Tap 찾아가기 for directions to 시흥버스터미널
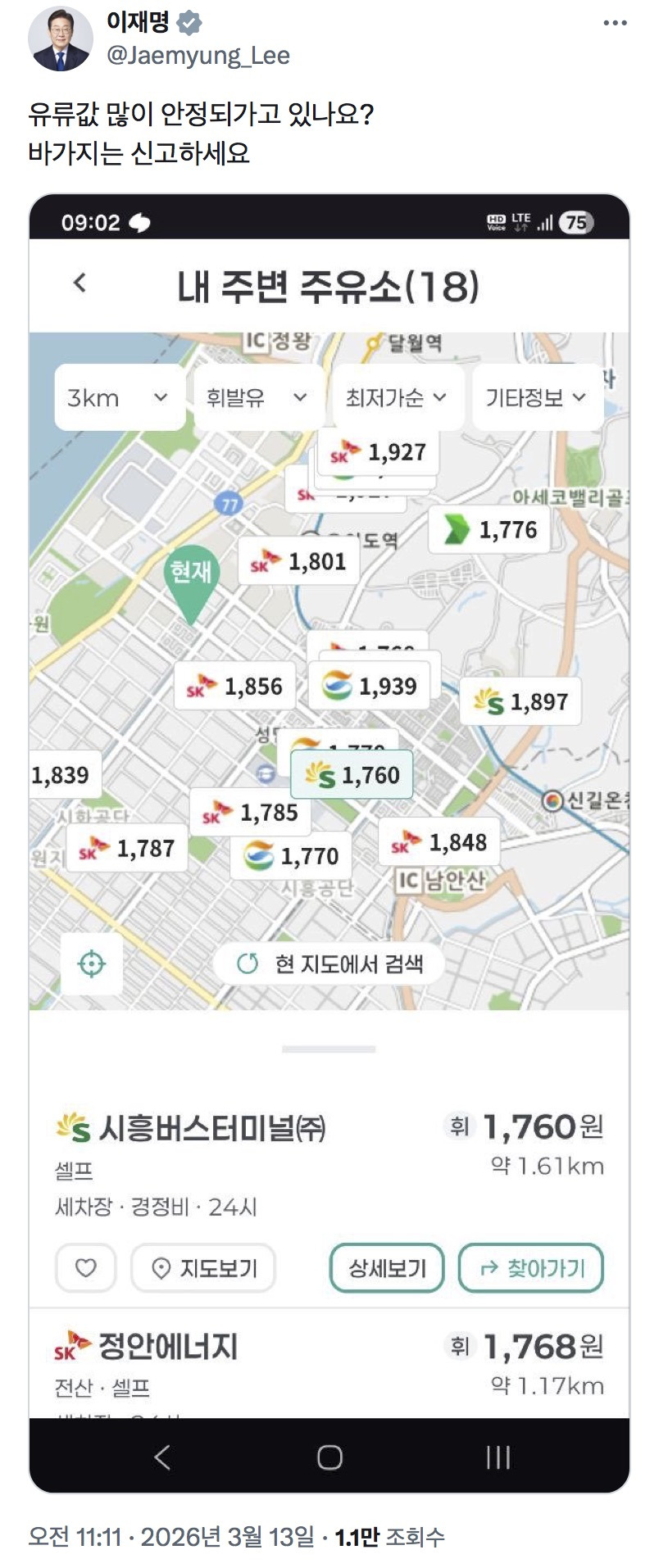Screen dimensions: 659x1568 530,1267
